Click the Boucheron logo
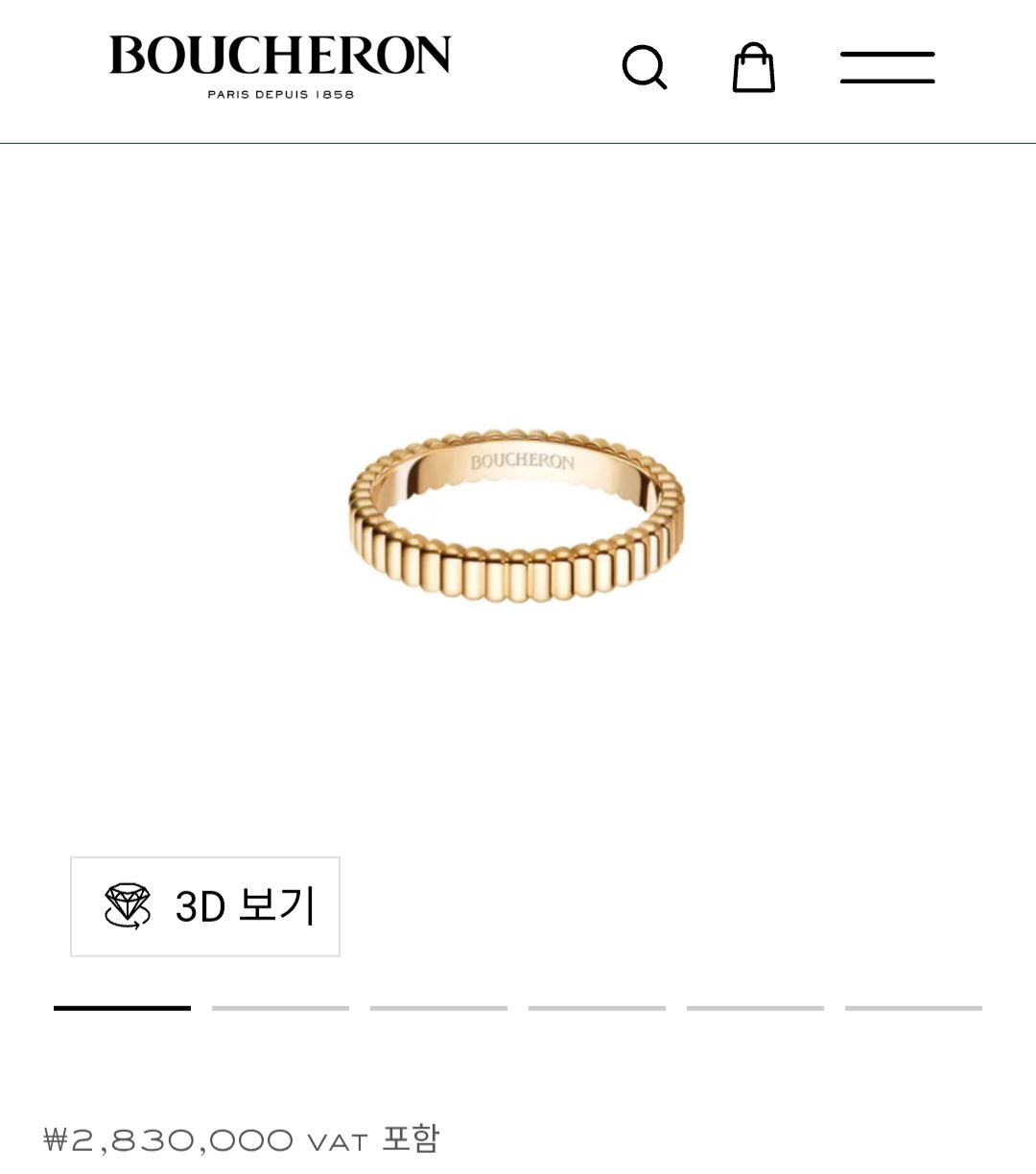1036x1174 pixels. pos(280,56)
